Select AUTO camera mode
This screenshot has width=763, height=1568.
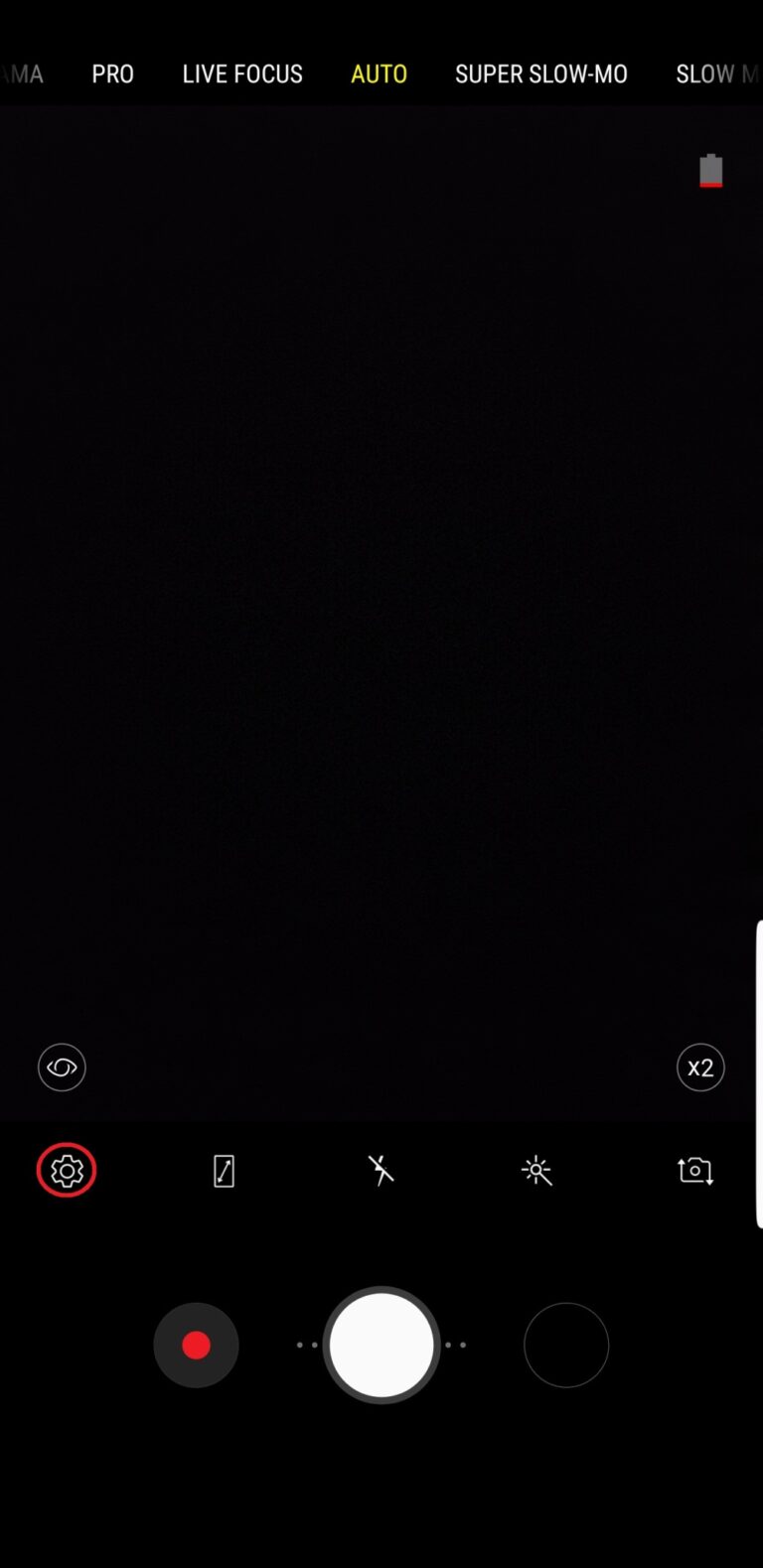click(x=379, y=73)
